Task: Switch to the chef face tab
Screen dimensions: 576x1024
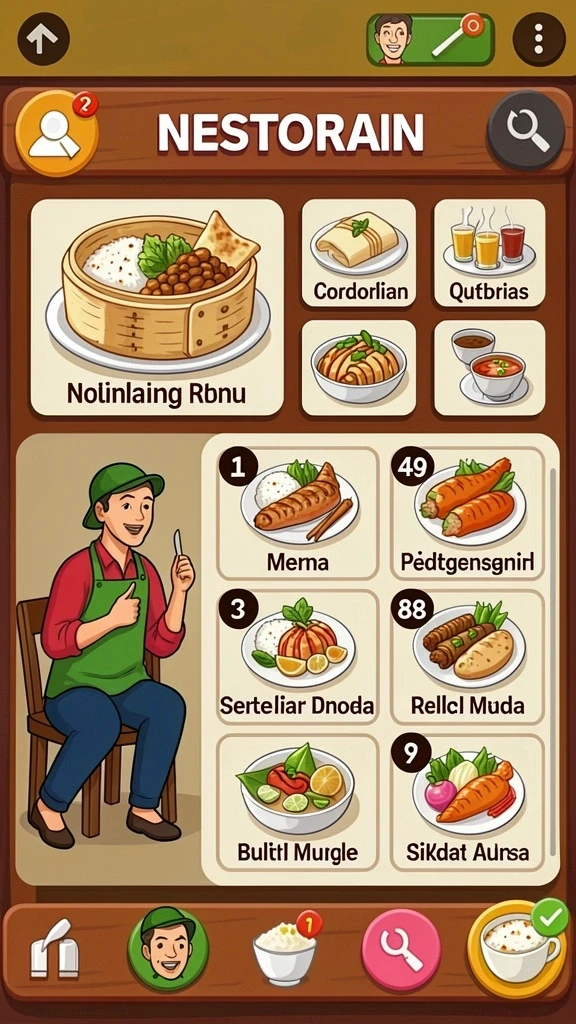Action: [x=168, y=948]
